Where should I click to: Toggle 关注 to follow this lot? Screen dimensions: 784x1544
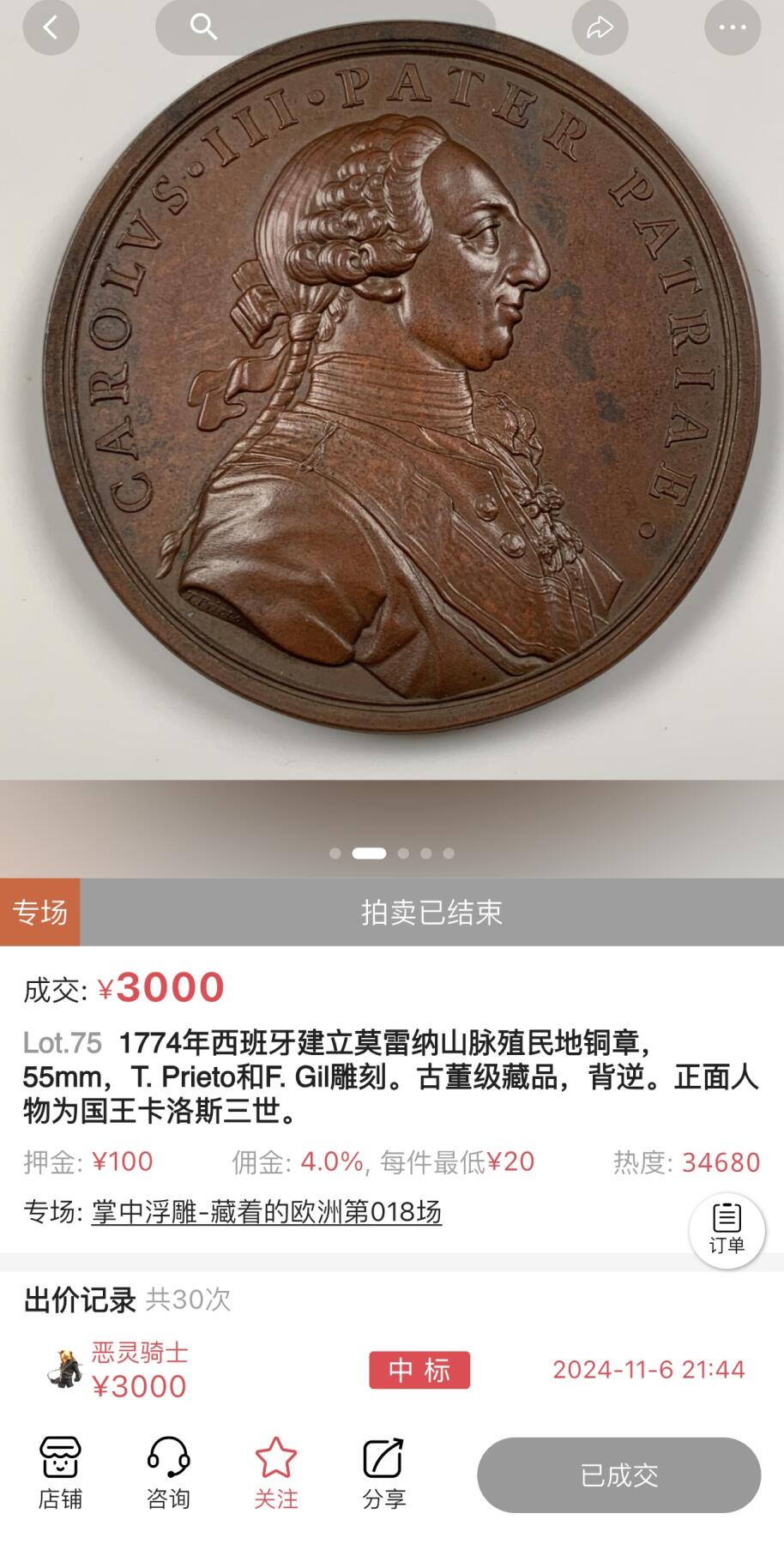(275, 1474)
